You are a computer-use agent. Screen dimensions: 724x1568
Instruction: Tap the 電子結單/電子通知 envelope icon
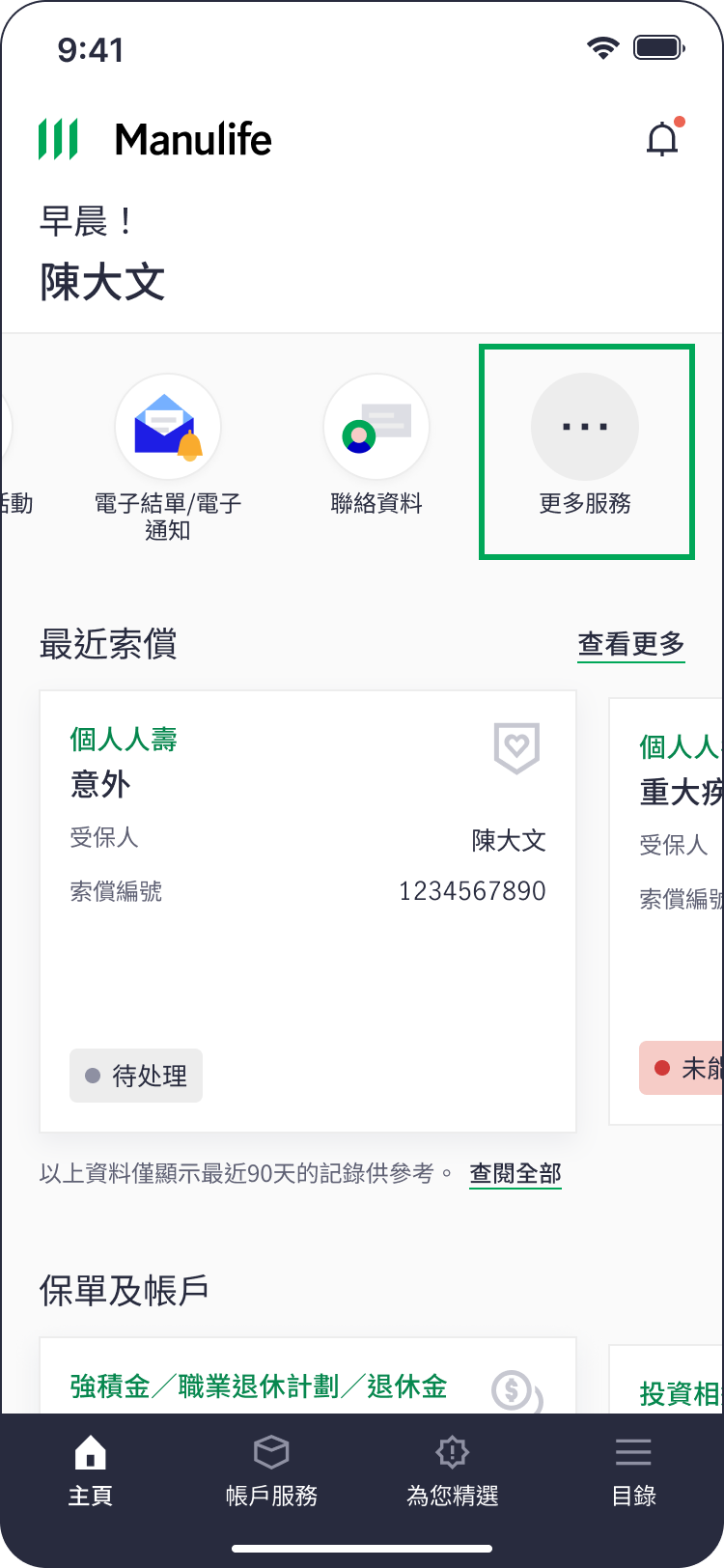[168, 426]
